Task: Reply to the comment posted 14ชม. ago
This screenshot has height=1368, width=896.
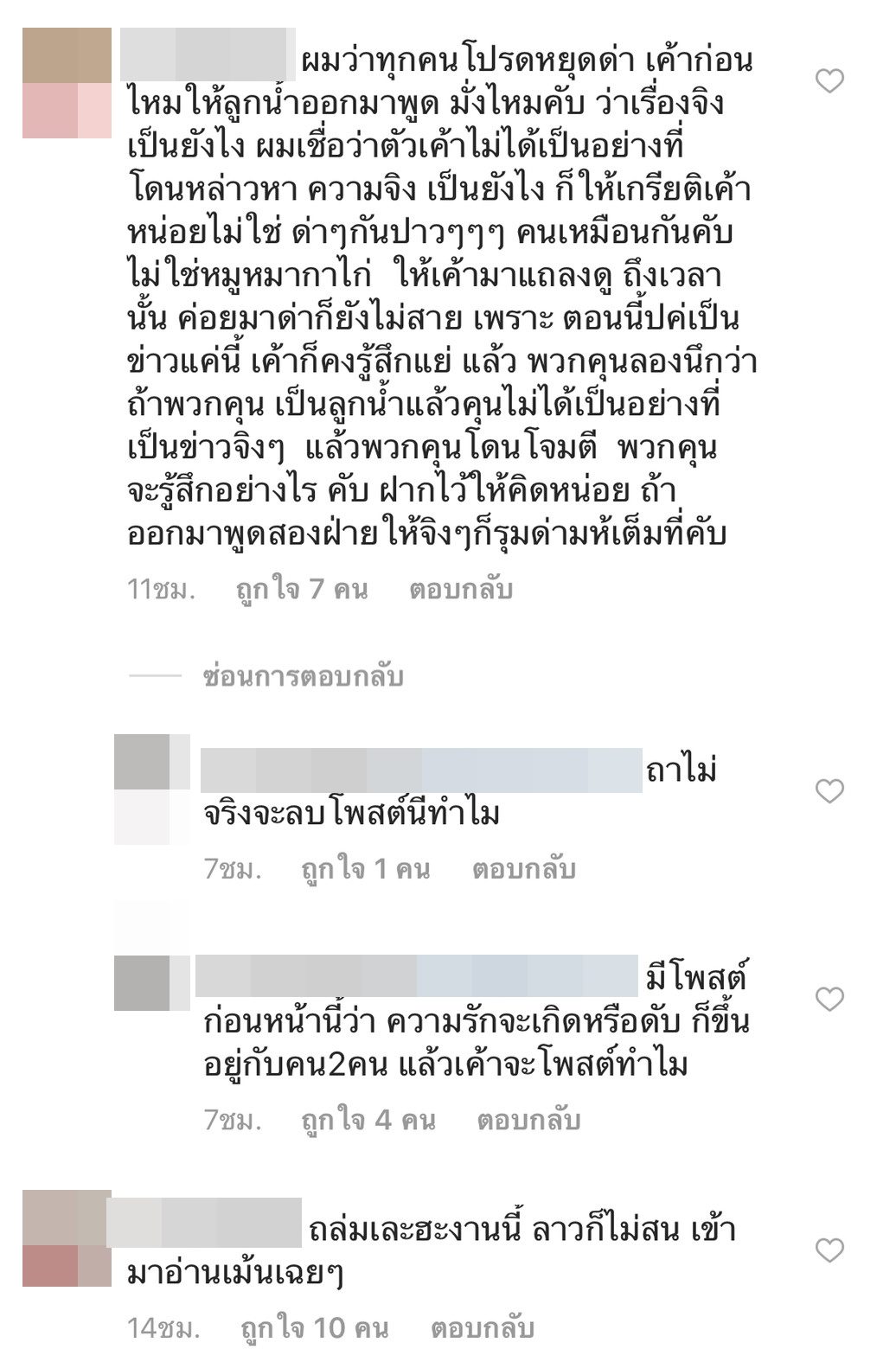Action: (482, 1328)
